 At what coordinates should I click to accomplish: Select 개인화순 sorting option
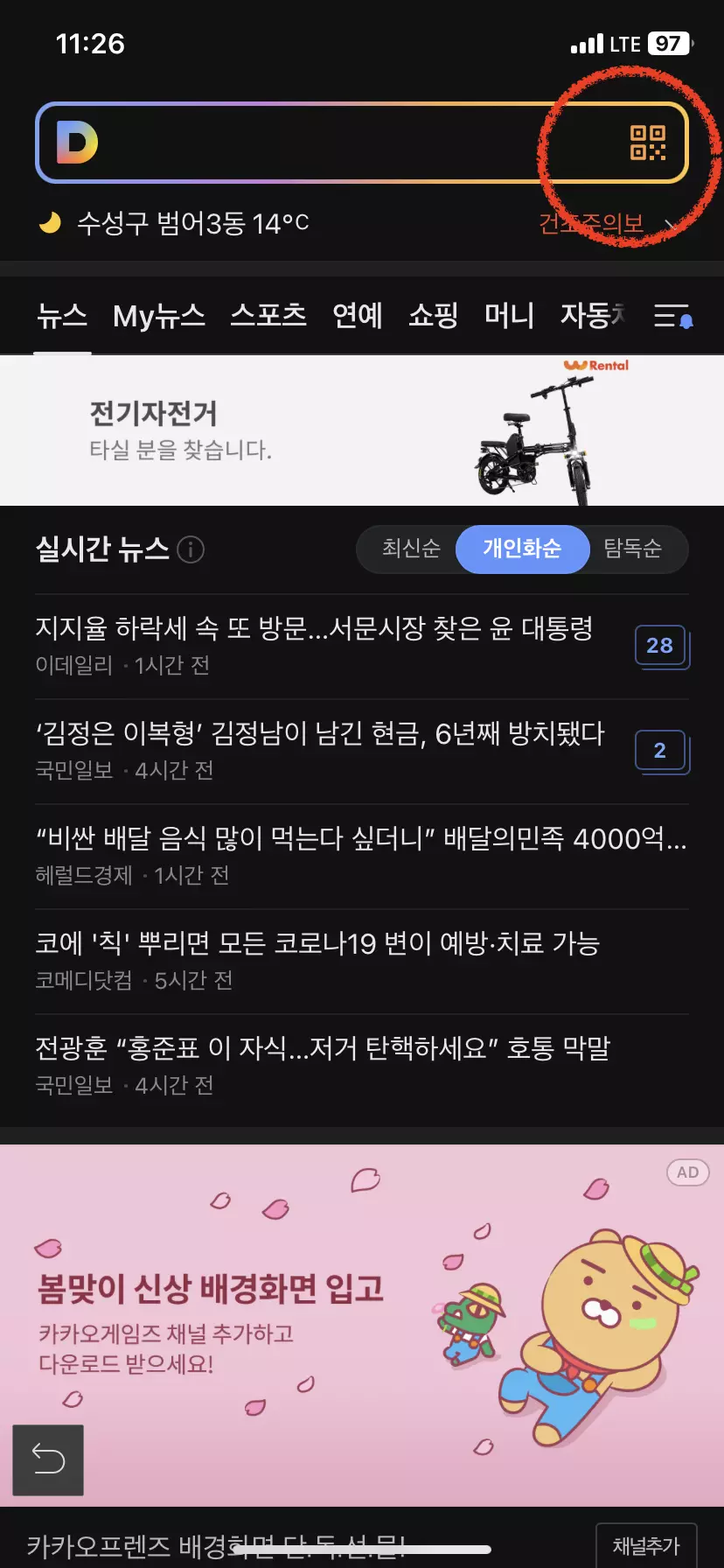pyautogui.click(x=523, y=549)
